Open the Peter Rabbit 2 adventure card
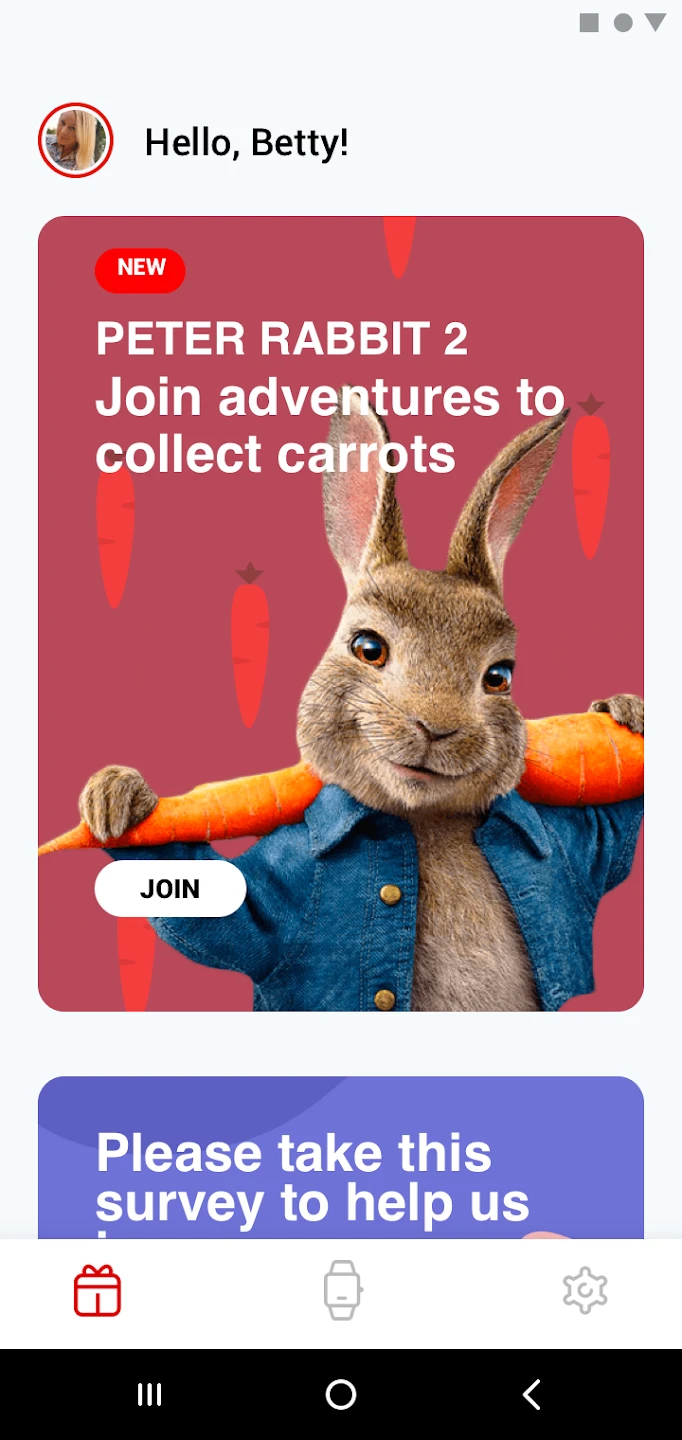The image size is (682, 1440). click(341, 614)
